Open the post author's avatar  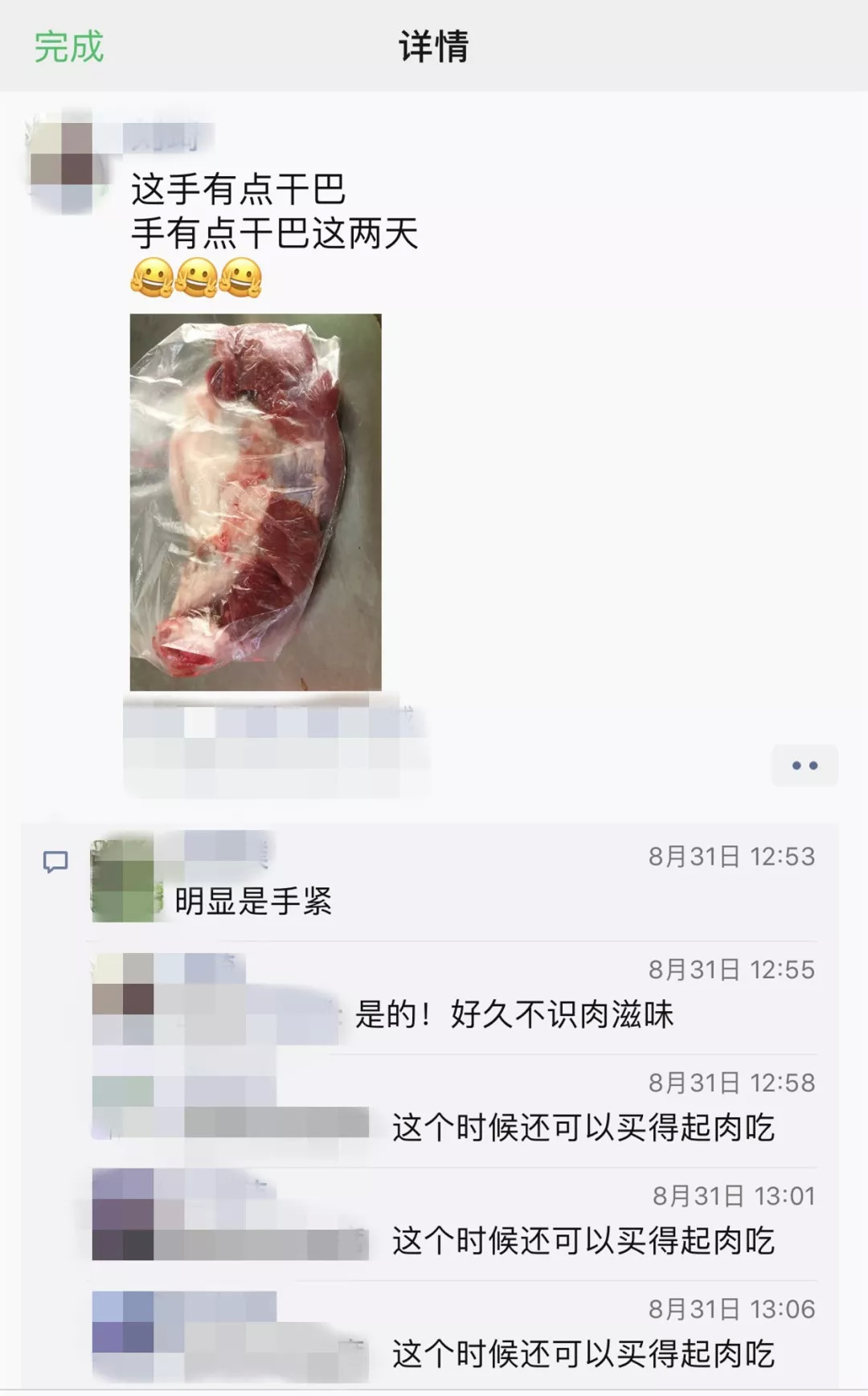[62, 160]
